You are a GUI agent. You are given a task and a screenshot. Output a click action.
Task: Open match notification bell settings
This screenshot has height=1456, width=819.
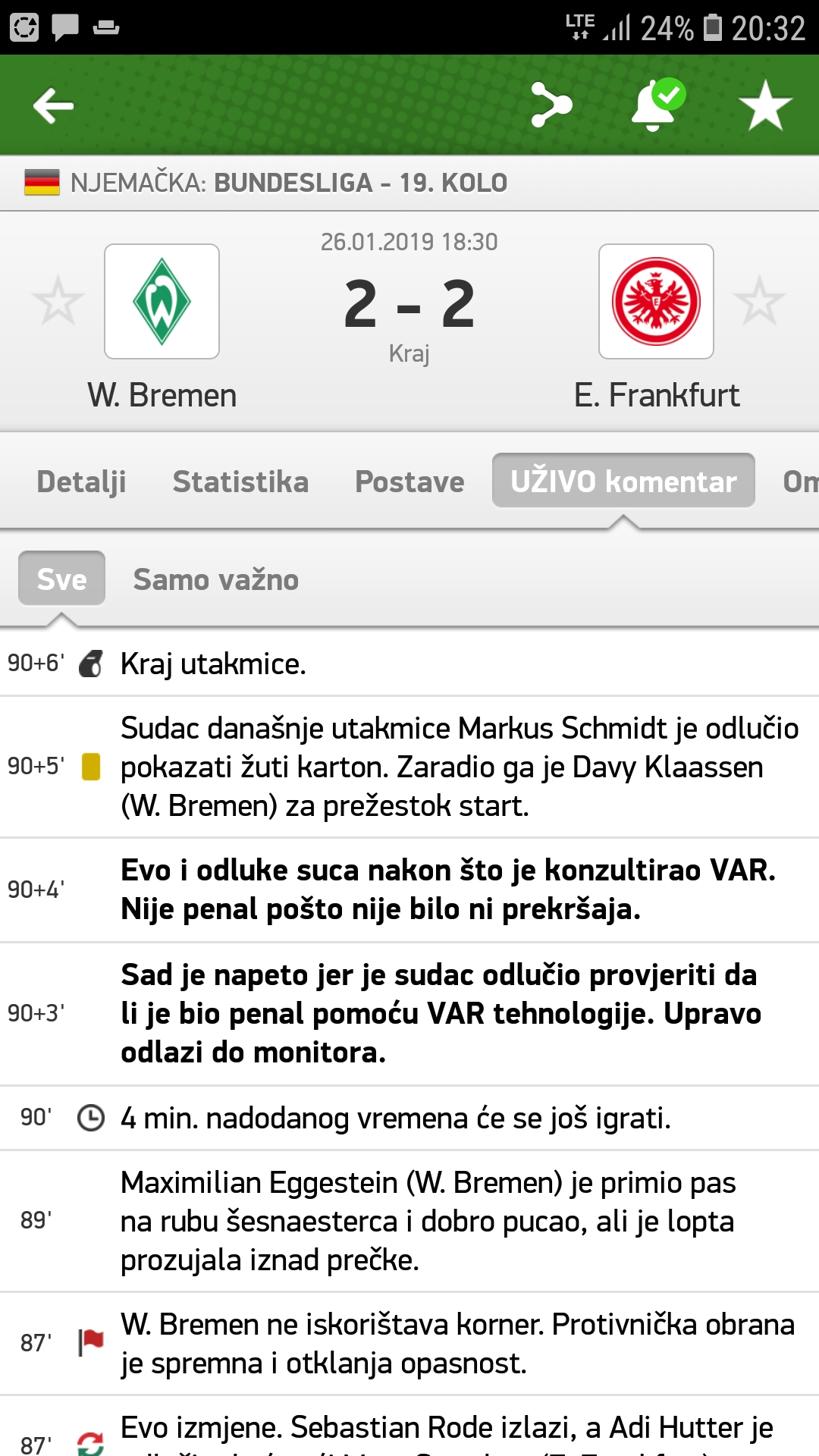click(x=657, y=105)
